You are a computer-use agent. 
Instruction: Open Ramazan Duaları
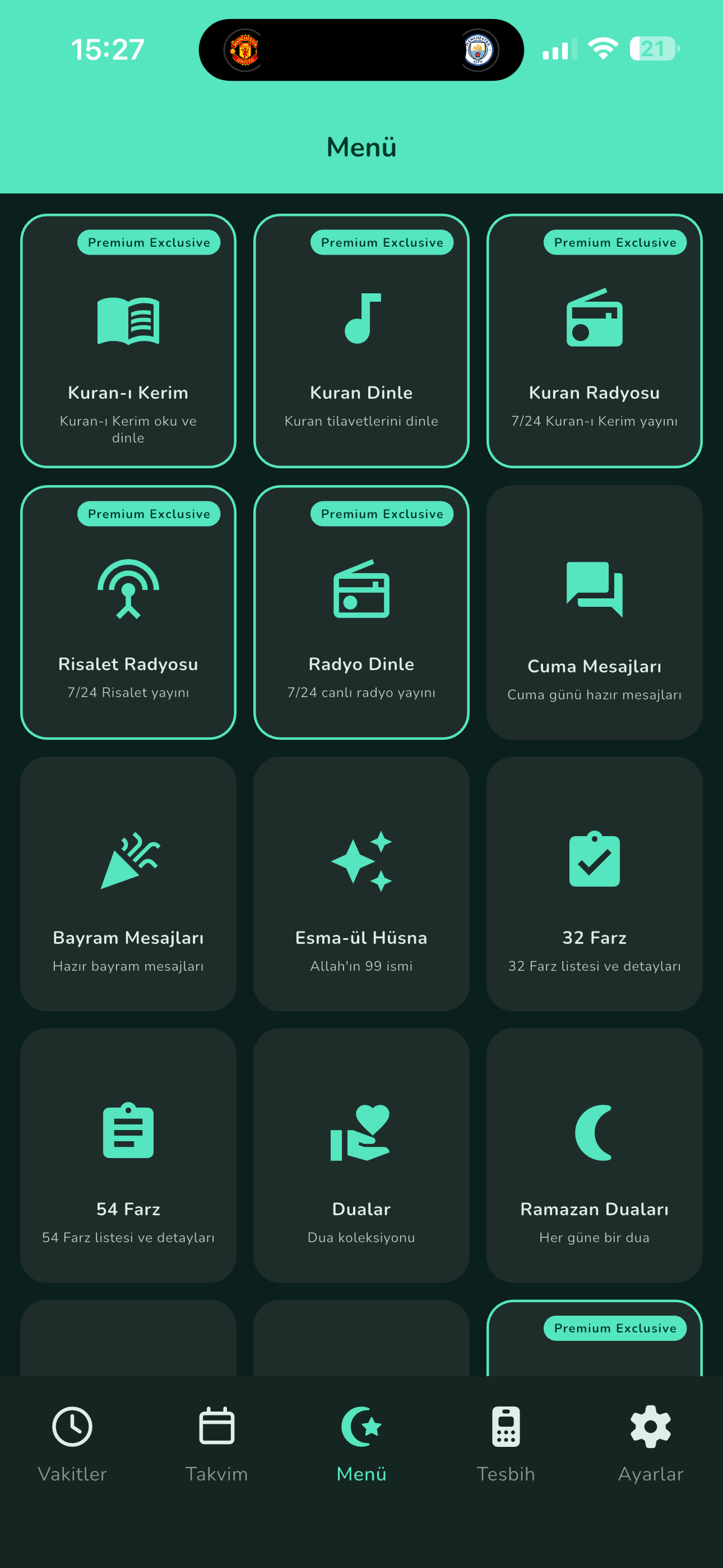594,1155
